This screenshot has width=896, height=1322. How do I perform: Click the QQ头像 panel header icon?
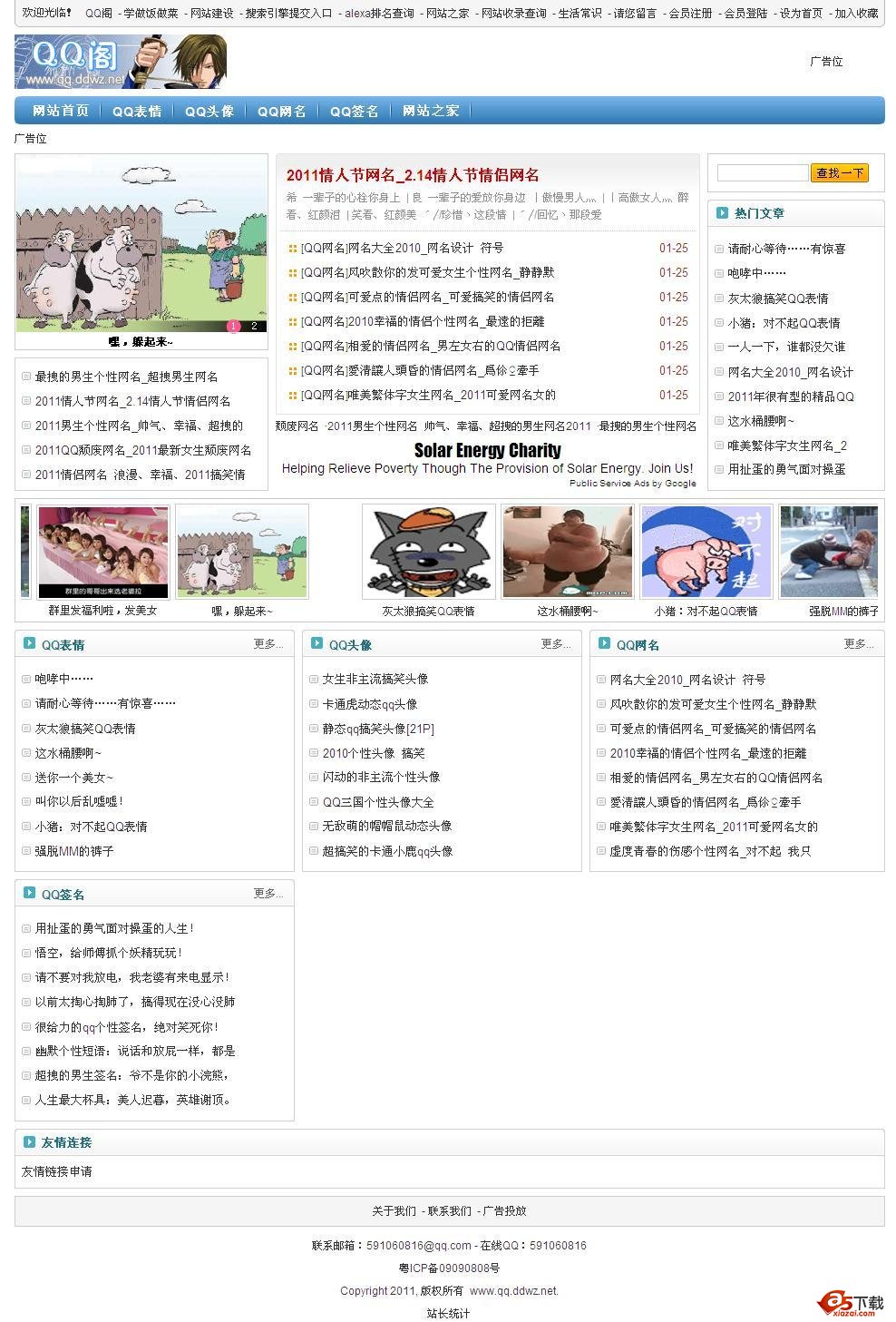(x=317, y=643)
